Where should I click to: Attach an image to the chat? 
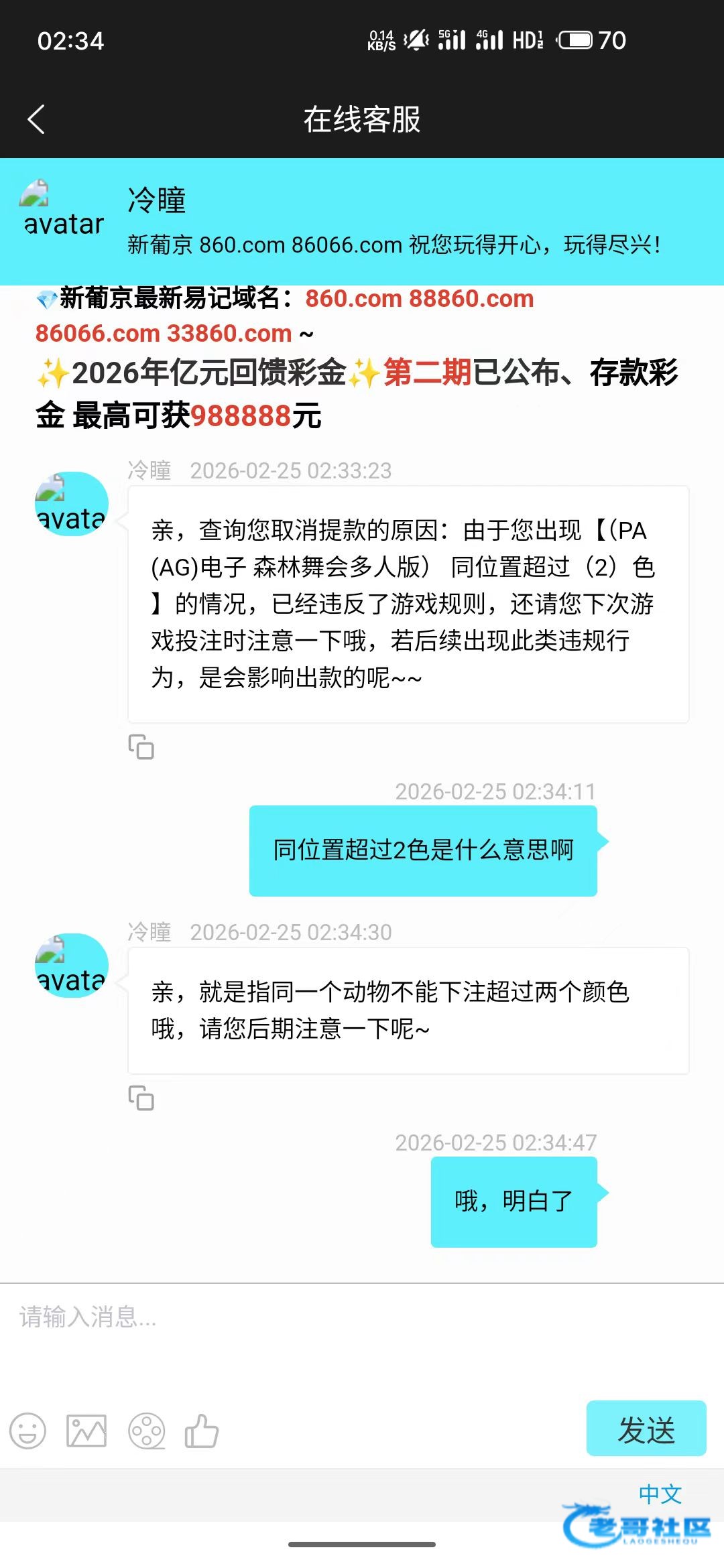[86, 1431]
